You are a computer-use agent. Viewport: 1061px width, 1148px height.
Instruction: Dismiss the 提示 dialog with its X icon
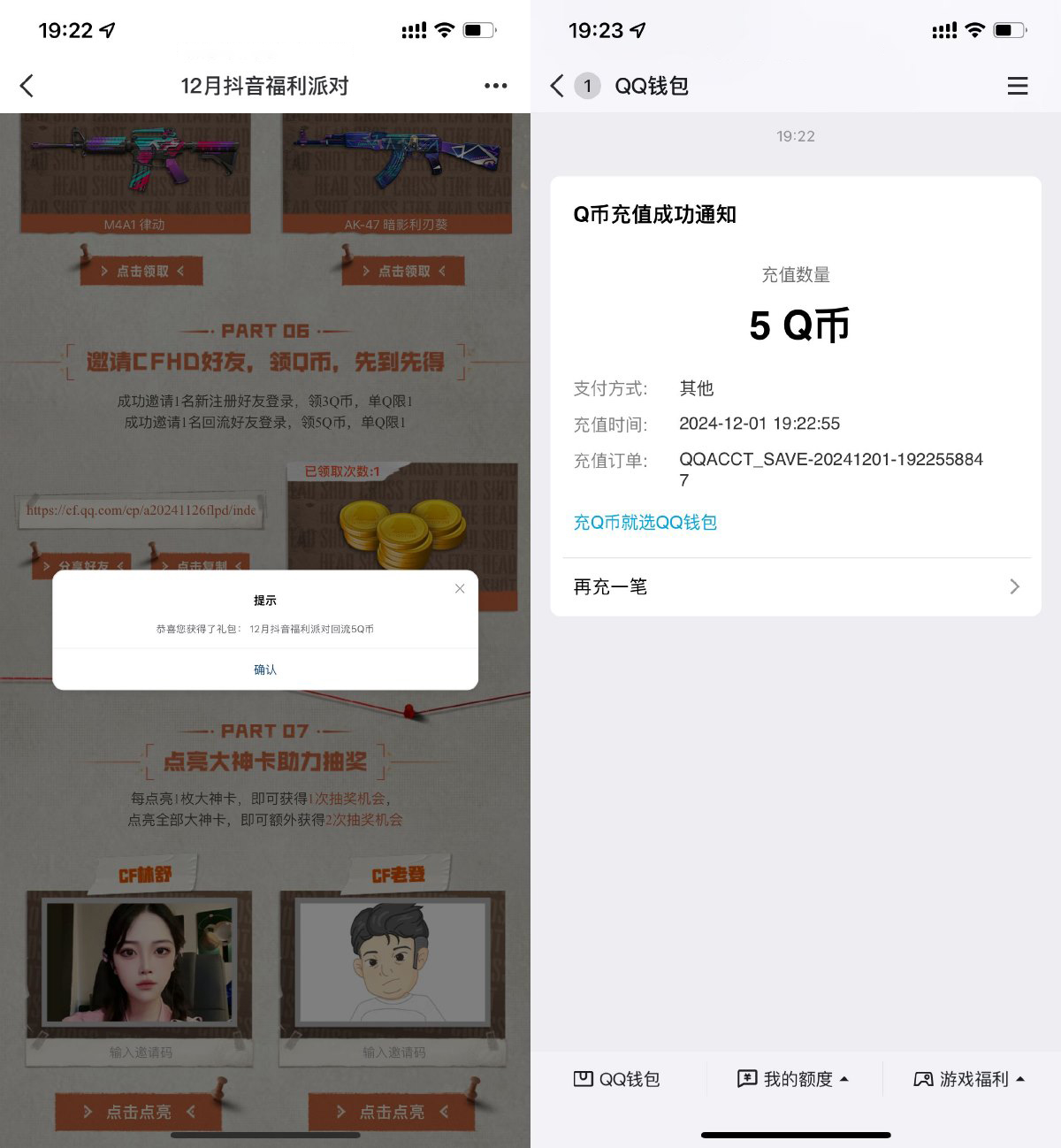point(460,588)
